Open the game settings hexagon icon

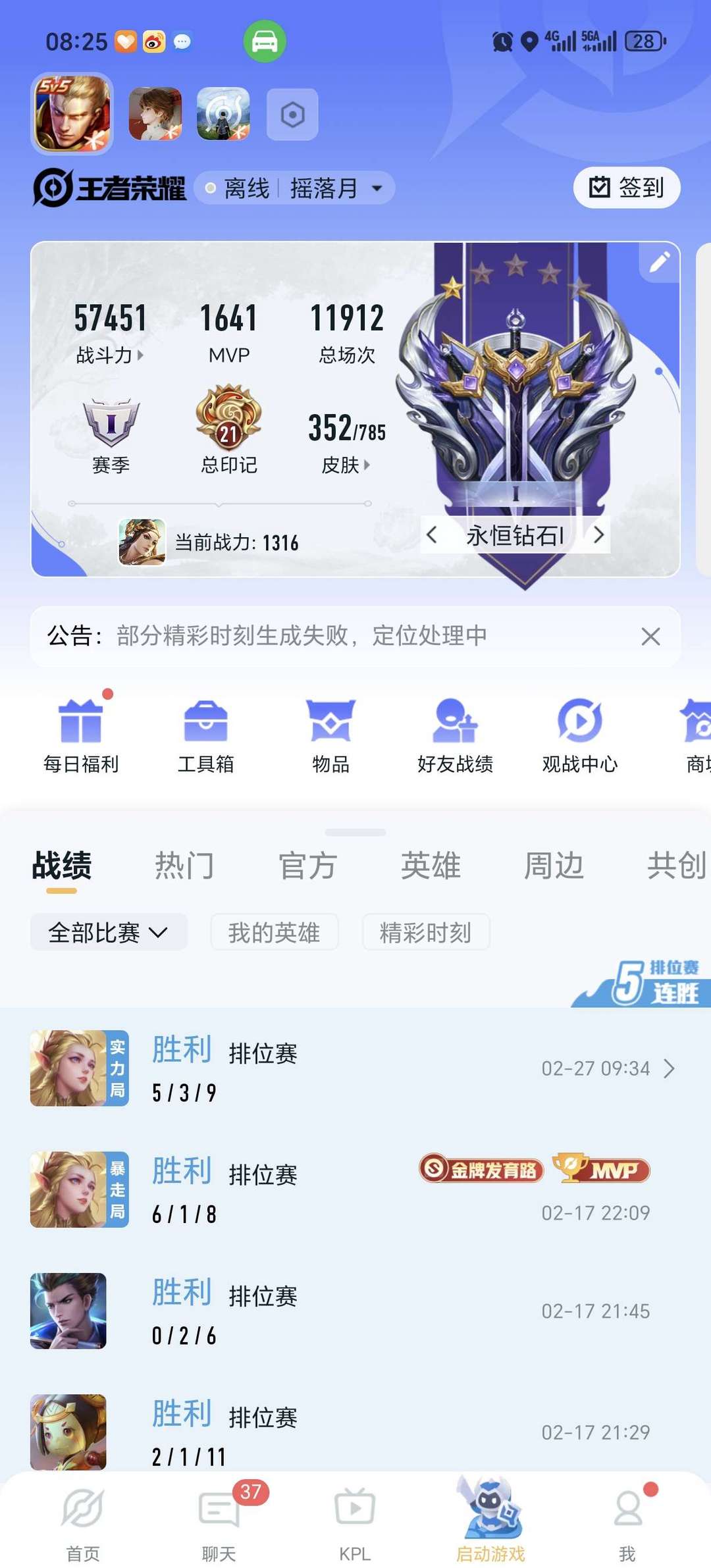click(x=292, y=115)
